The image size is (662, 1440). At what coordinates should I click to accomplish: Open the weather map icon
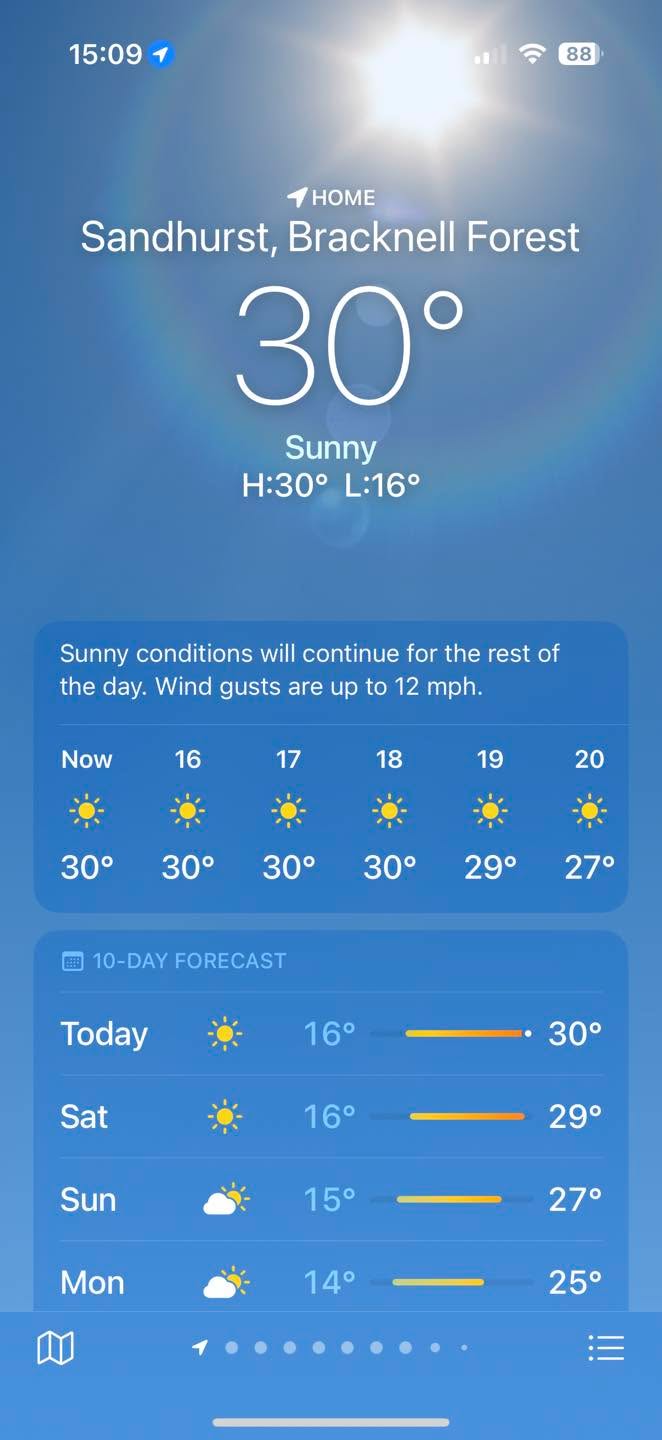56,1348
